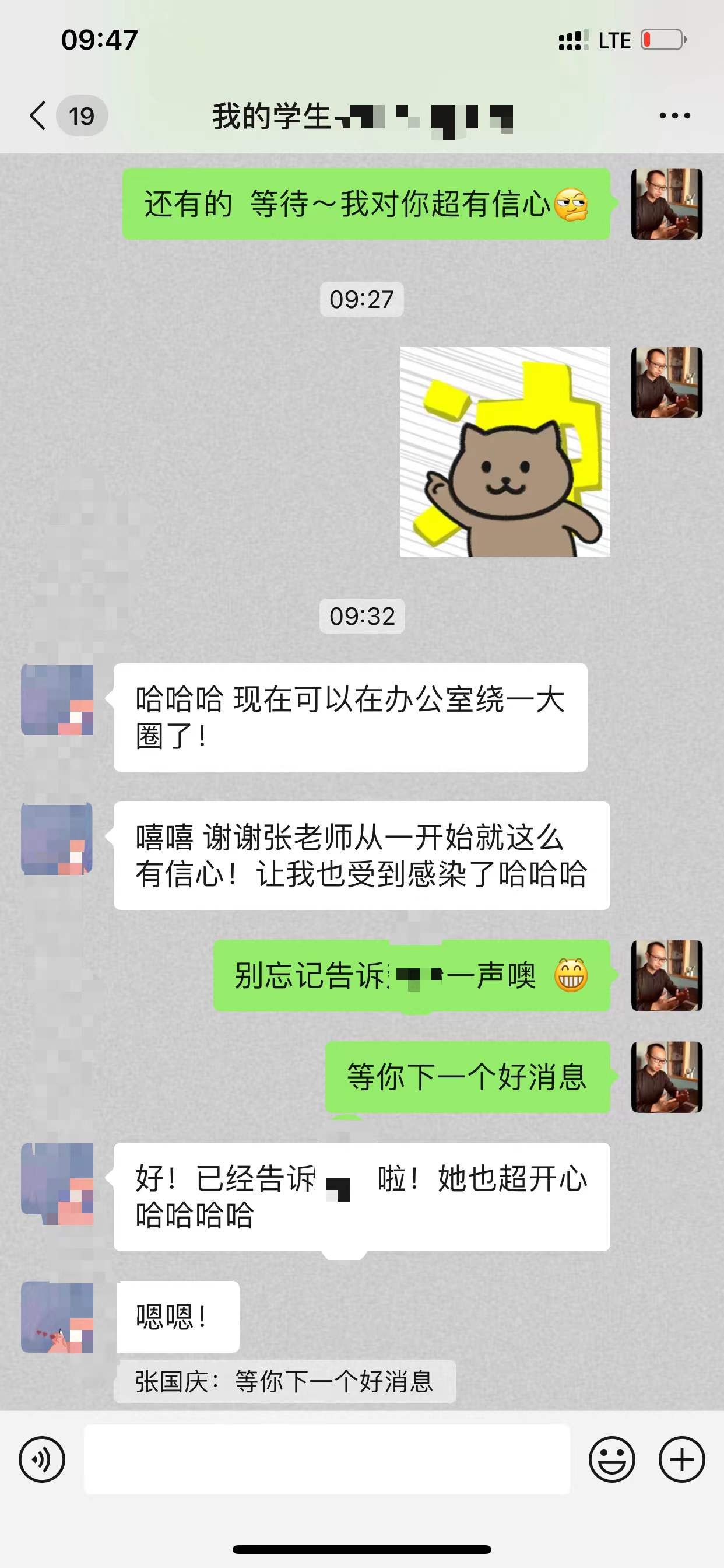Go back to the chat list
This screenshot has height=1568, width=724.
pyautogui.click(x=38, y=116)
